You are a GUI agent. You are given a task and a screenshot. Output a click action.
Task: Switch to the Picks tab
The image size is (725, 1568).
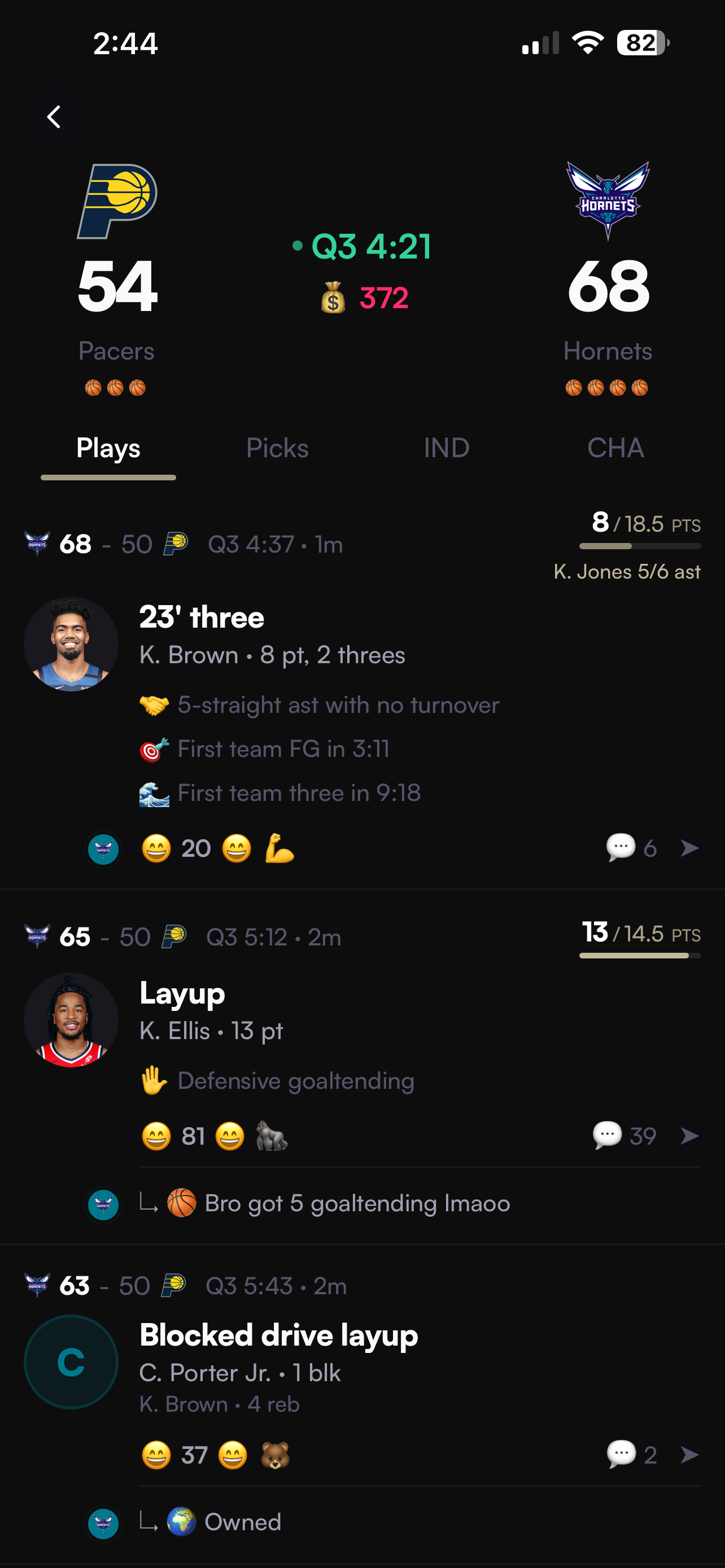click(277, 448)
